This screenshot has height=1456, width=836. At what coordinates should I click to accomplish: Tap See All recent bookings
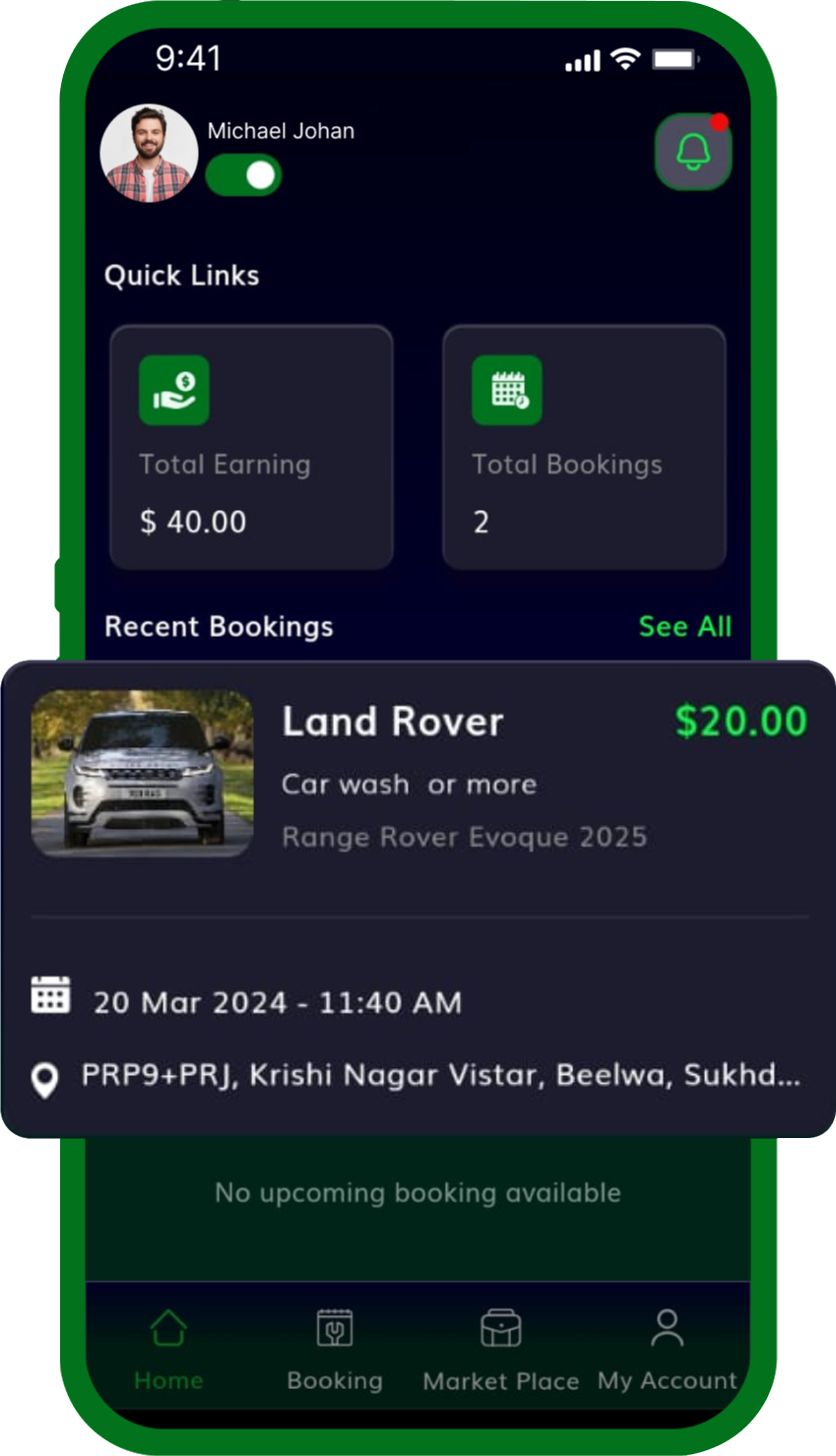(x=684, y=626)
